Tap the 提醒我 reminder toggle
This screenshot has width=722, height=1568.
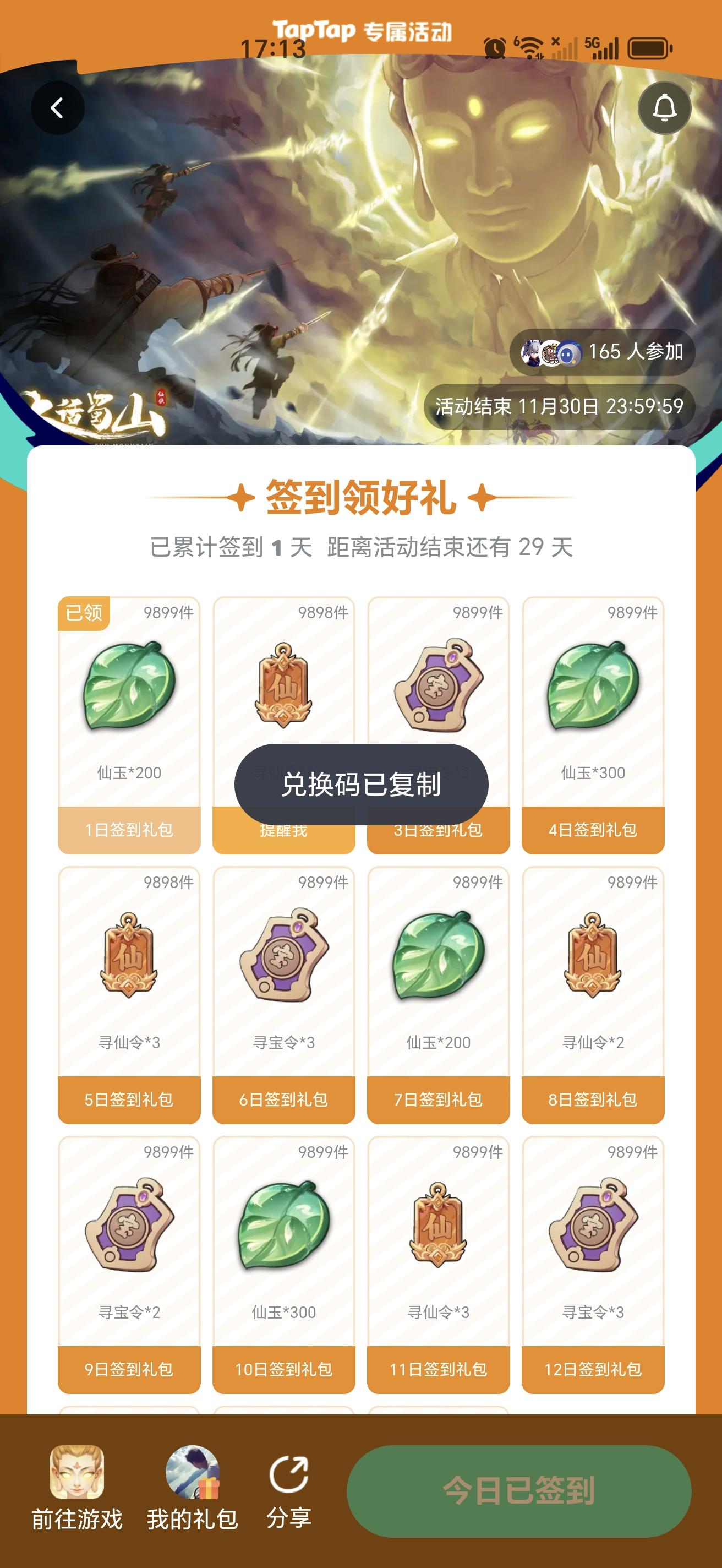click(283, 830)
